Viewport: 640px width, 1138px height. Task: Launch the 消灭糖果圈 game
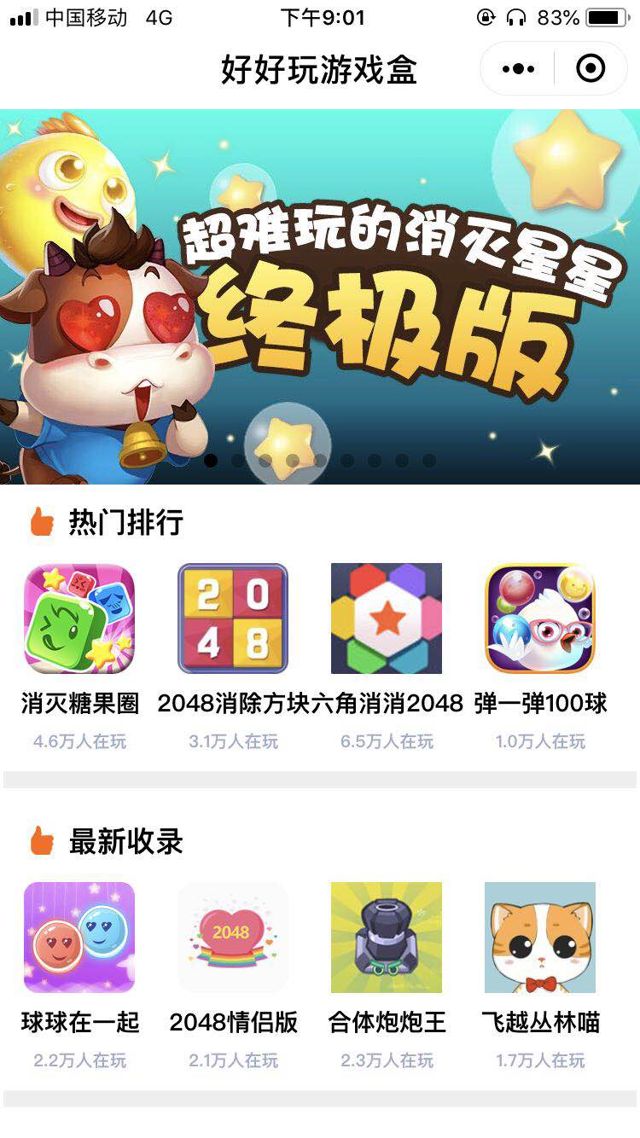[79, 619]
